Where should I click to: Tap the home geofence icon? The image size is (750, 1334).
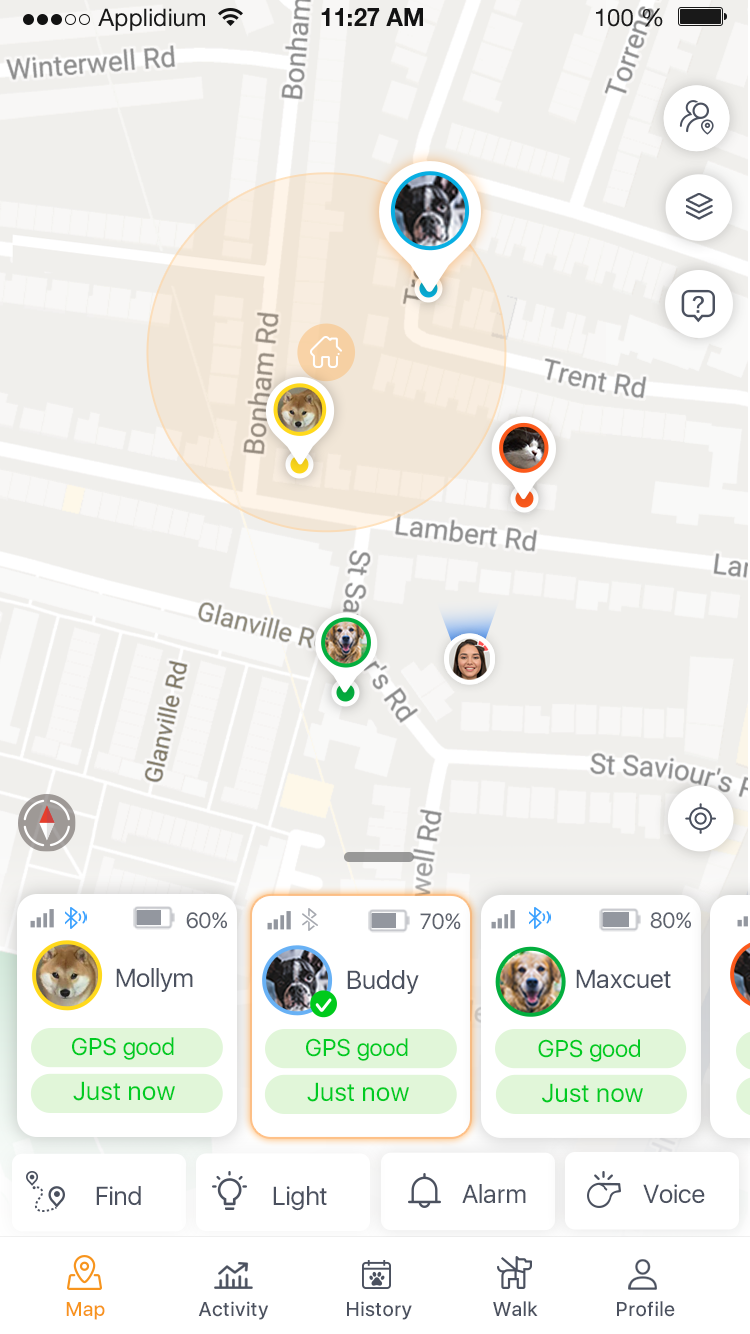click(326, 352)
